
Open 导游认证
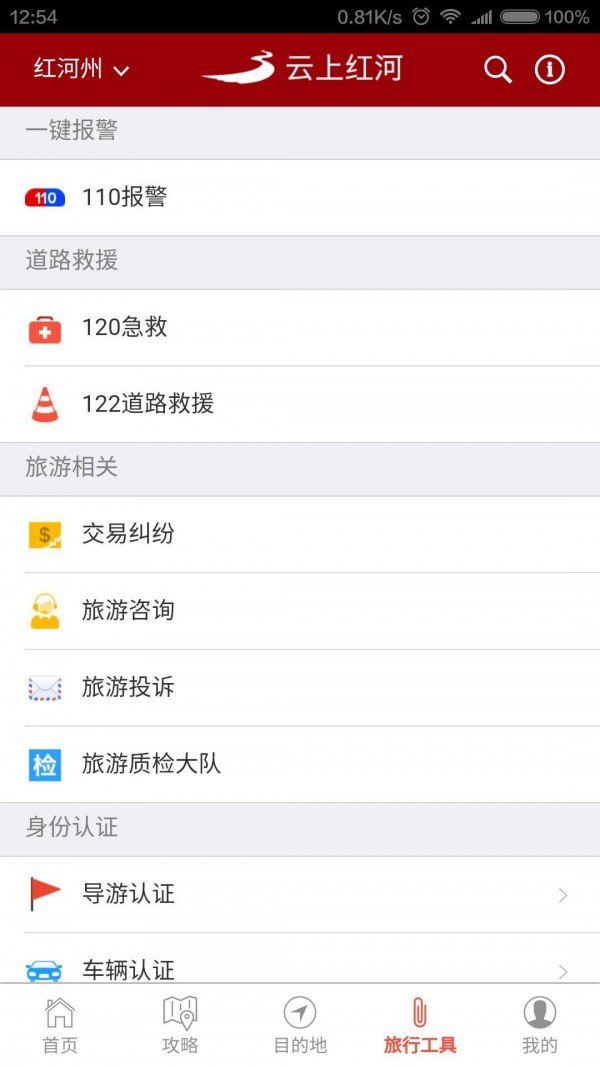[300, 894]
